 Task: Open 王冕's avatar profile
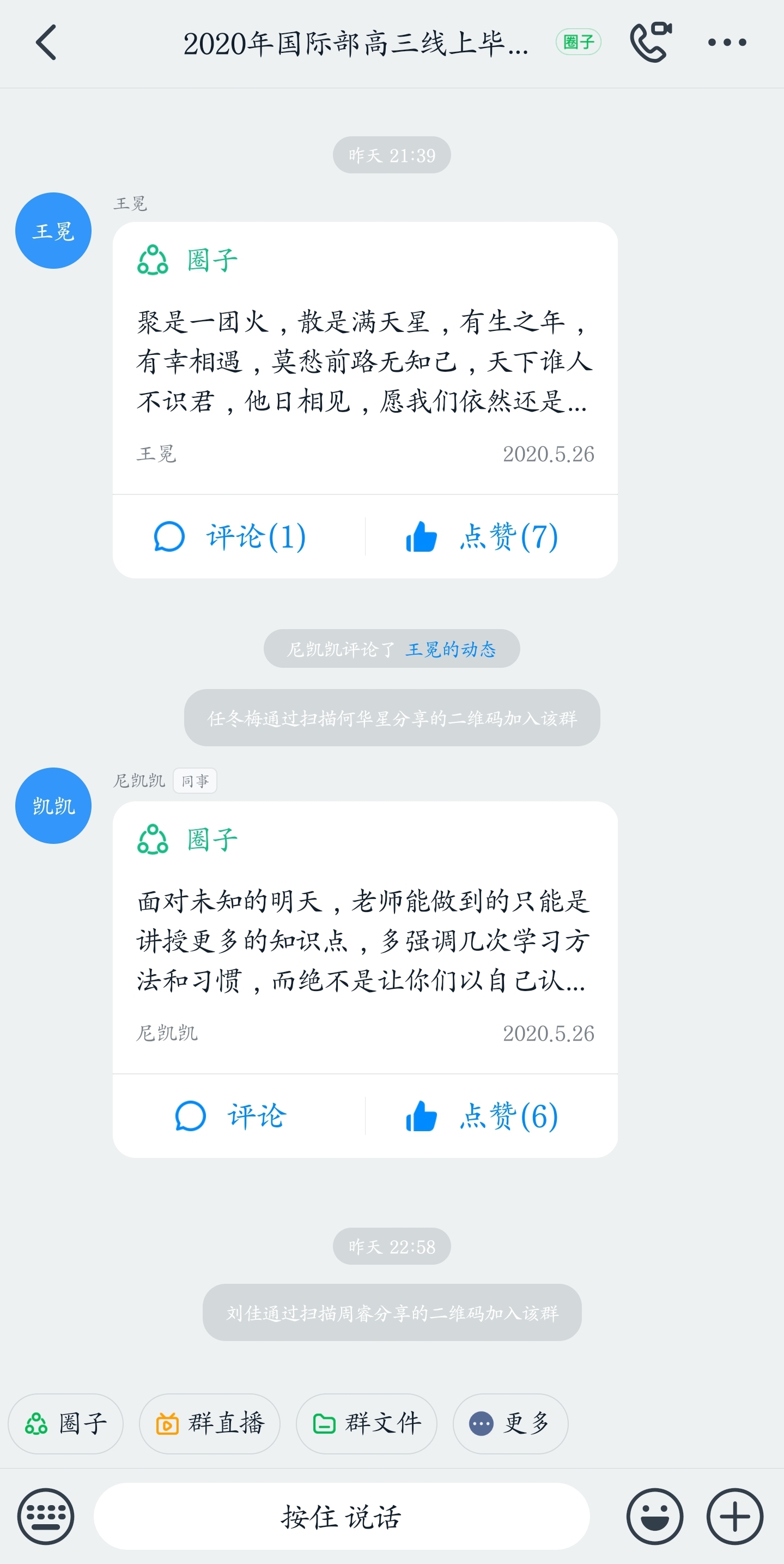(x=53, y=231)
